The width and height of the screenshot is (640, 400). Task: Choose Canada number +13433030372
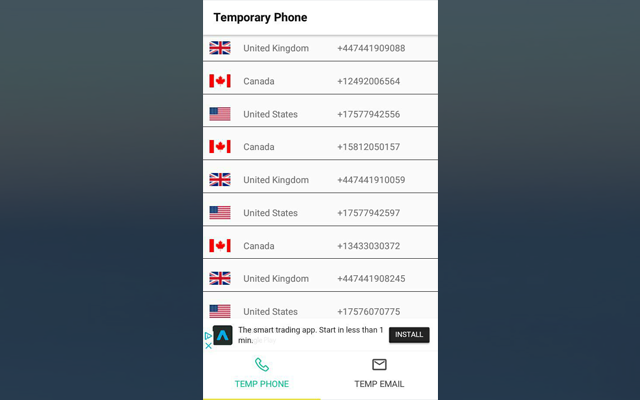coord(320,246)
